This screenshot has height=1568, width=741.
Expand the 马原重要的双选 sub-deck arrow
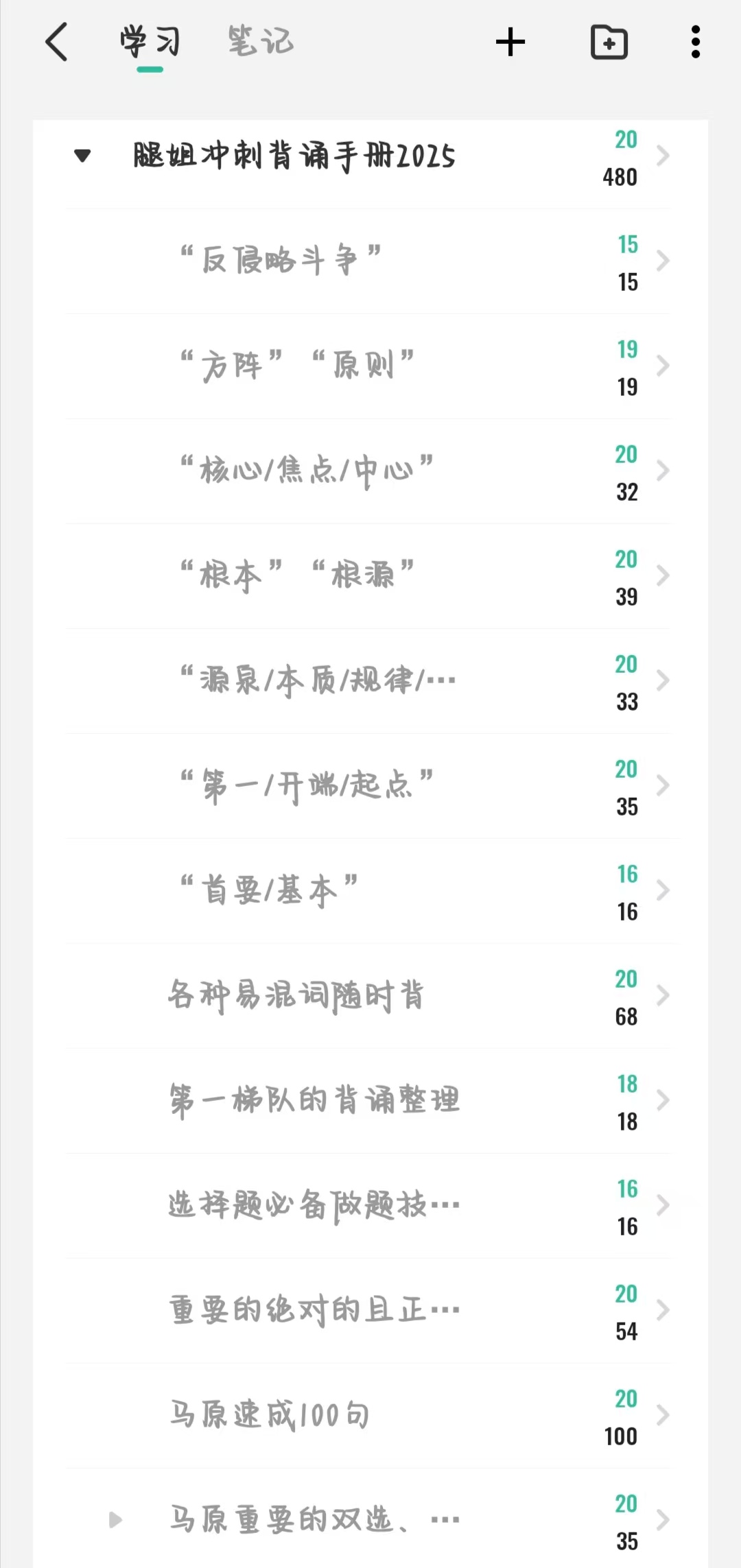pos(115,1520)
